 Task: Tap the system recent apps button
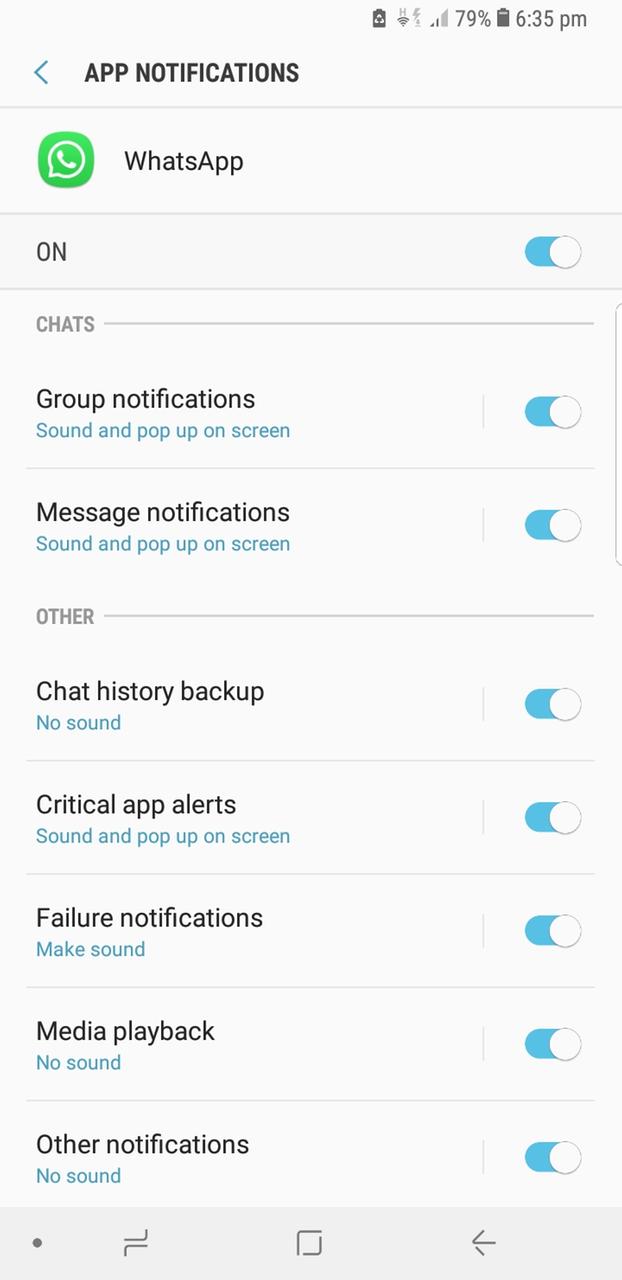click(135, 1243)
